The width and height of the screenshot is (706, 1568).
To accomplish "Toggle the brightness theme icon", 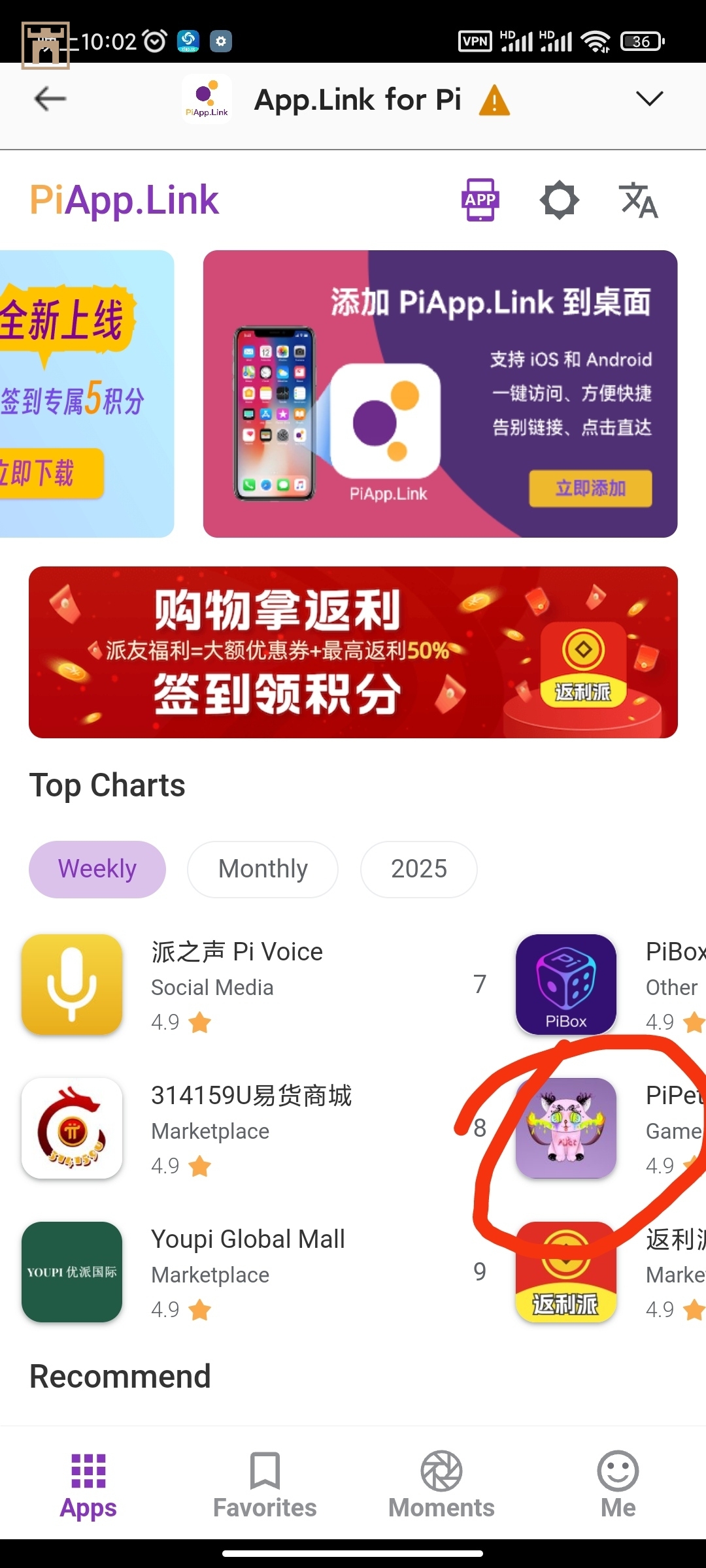I will pos(560,200).
